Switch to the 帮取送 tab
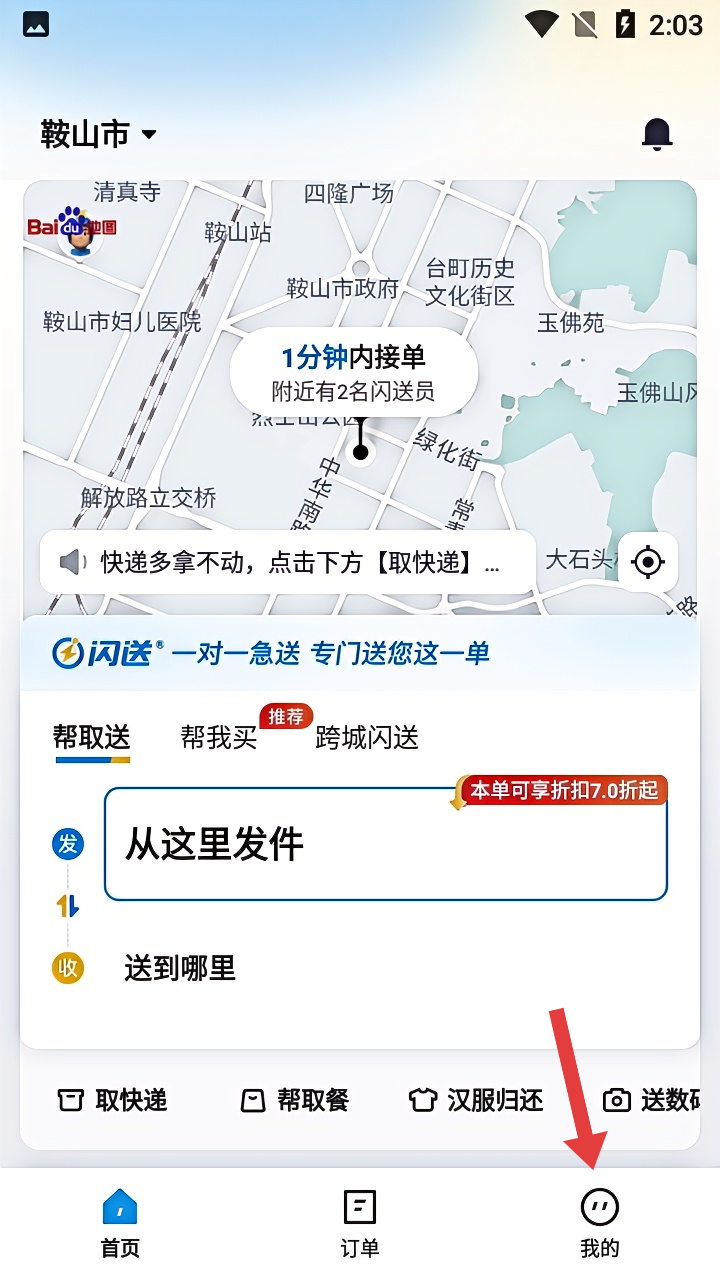The image size is (720, 1280). tap(92, 738)
